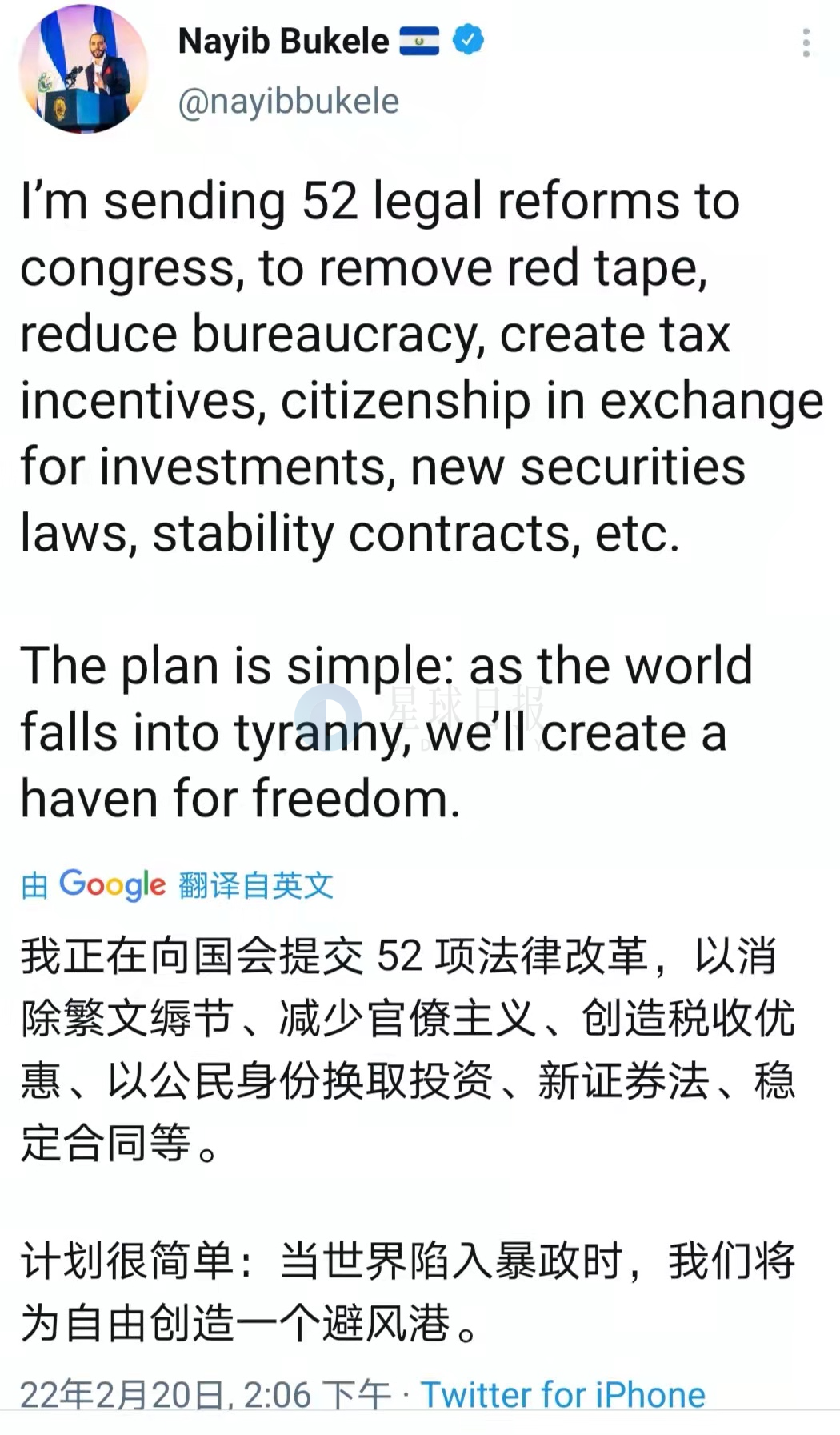840x1435 pixels.
Task: Open the Twitter for iPhone link
Action: coord(562,1395)
